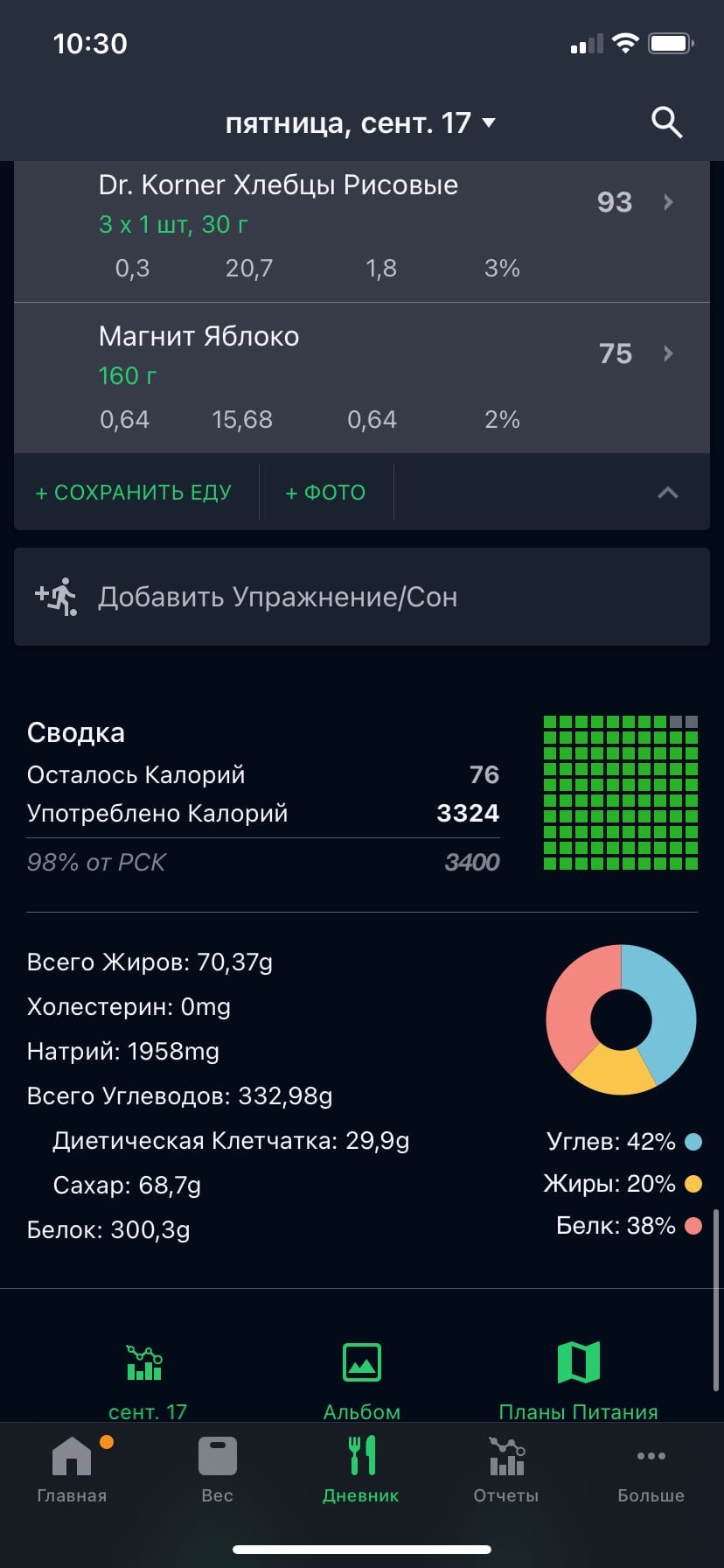Collapse the meal section with the chevron
The height and width of the screenshot is (1568, 724).
point(667,492)
